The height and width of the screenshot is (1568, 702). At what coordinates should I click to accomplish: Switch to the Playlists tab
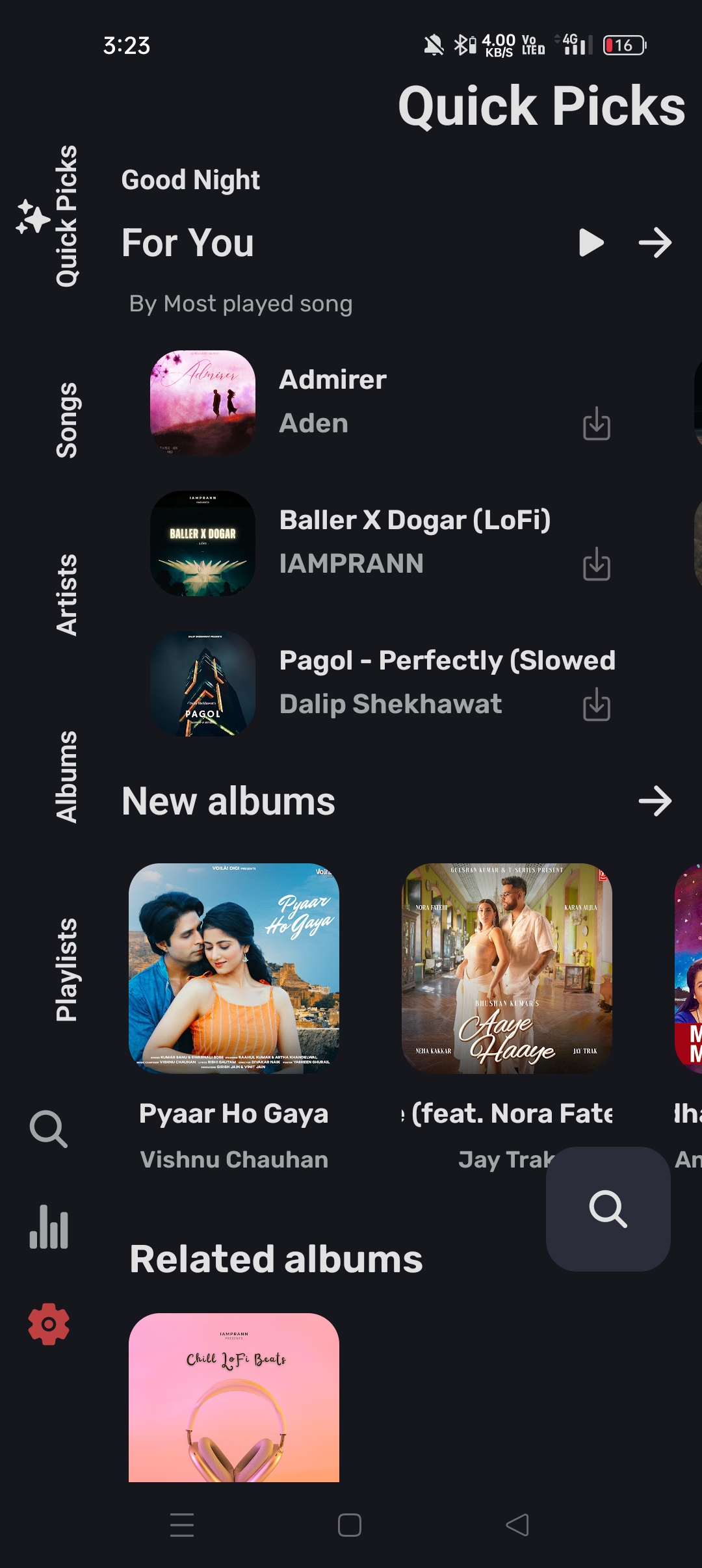(x=66, y=969)
